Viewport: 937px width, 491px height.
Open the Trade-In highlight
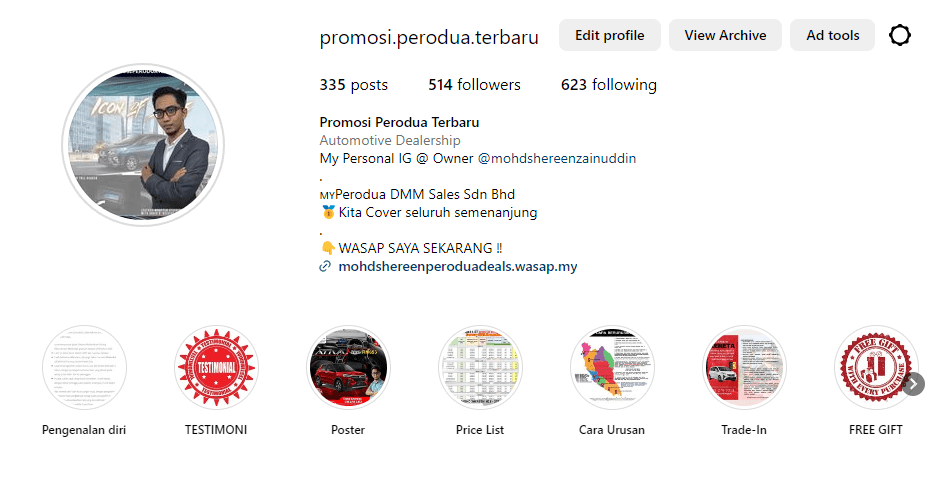click(744, 367)
